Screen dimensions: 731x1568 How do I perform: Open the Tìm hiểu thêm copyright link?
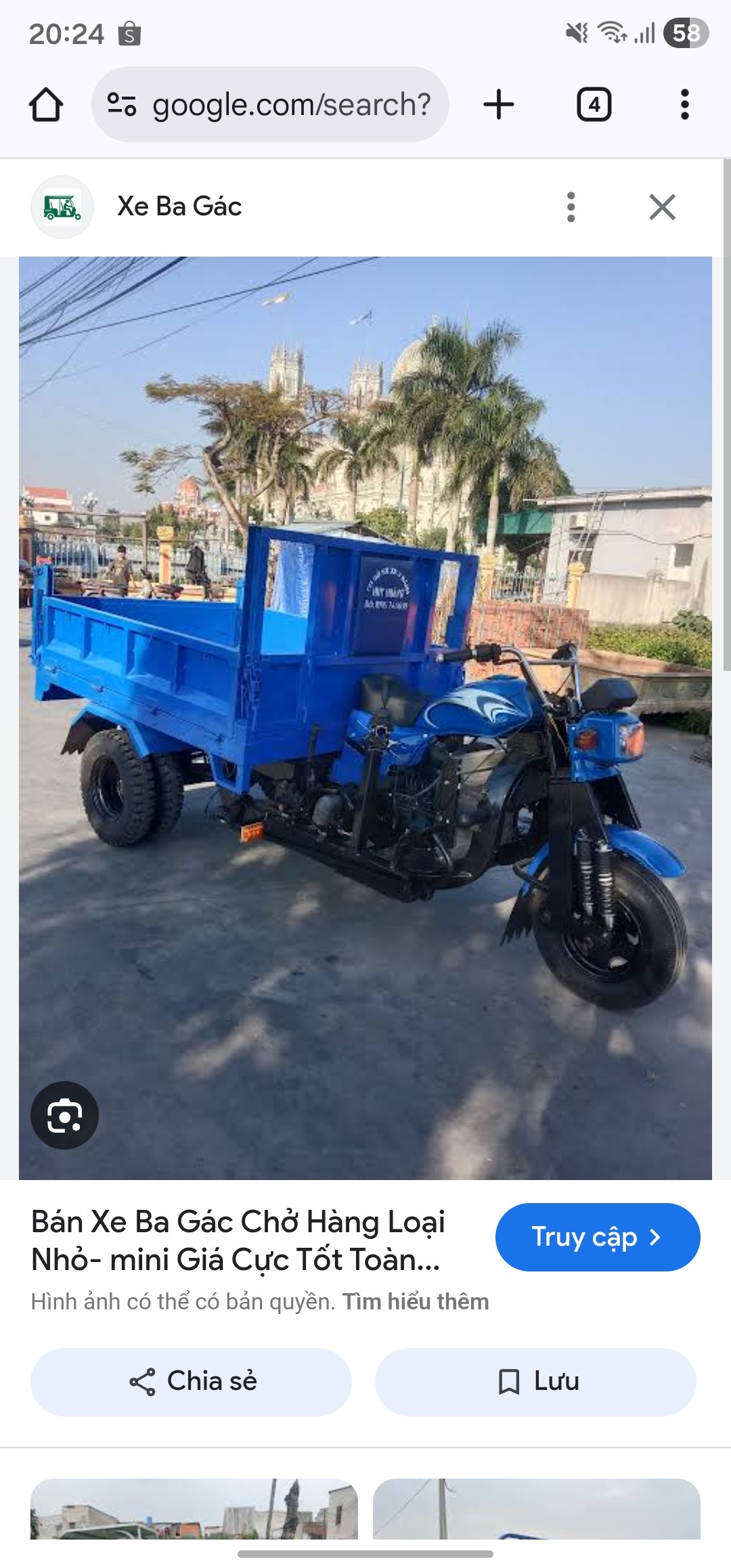click(415, 1301)
